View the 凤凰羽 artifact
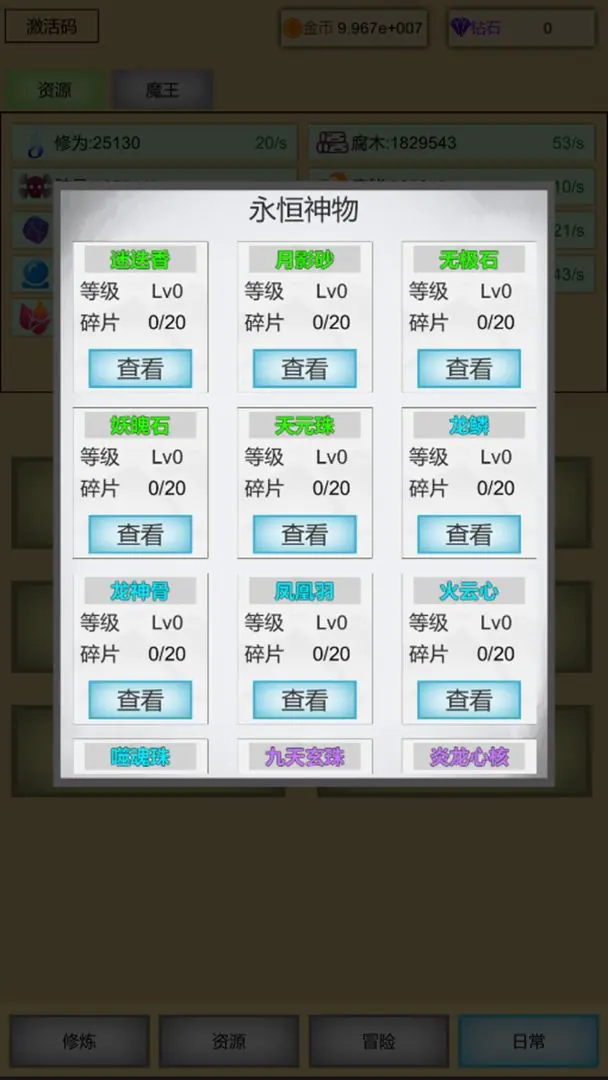 pos(304,700)
